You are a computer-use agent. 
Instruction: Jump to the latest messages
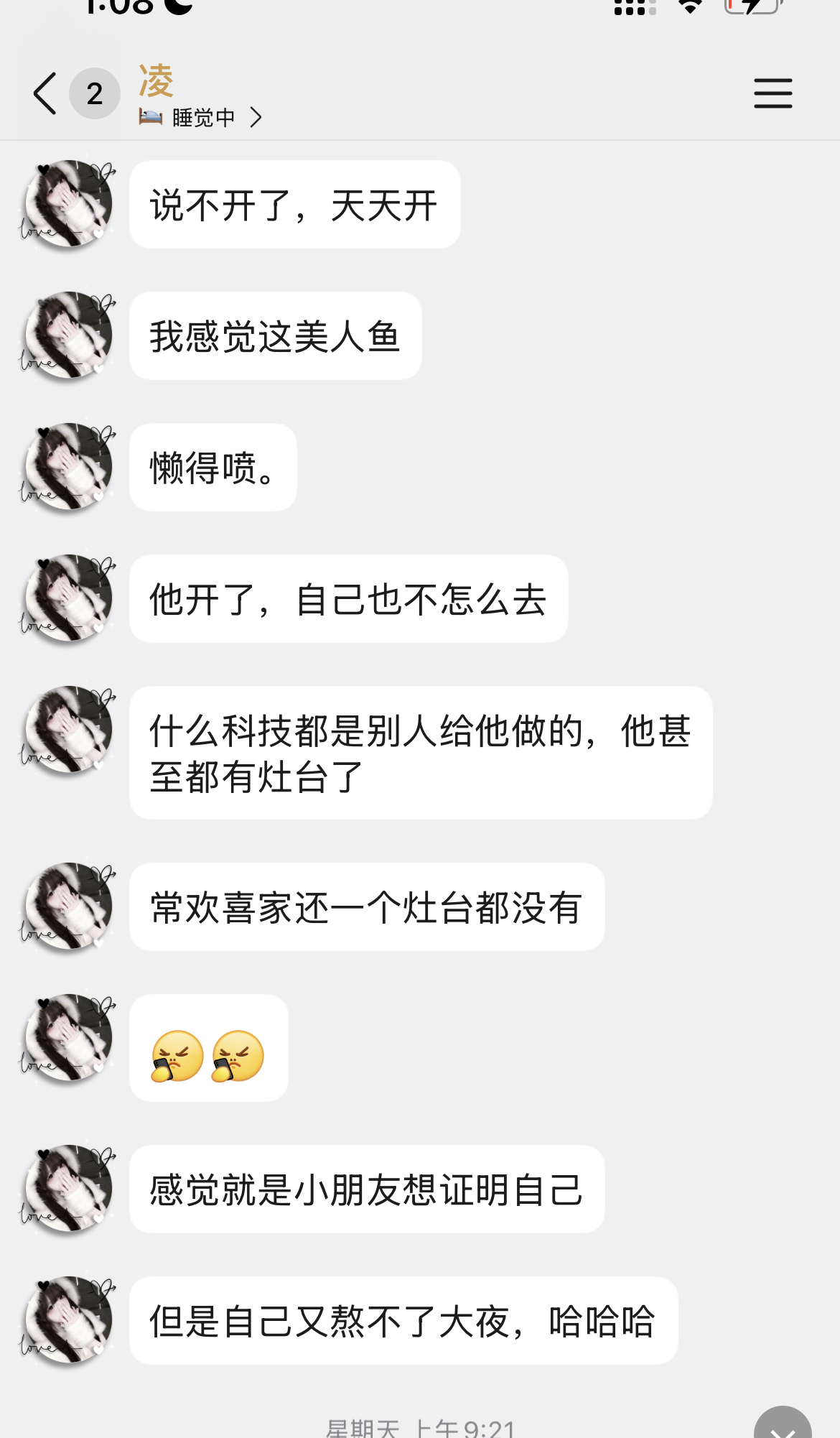coord(783,1425)
